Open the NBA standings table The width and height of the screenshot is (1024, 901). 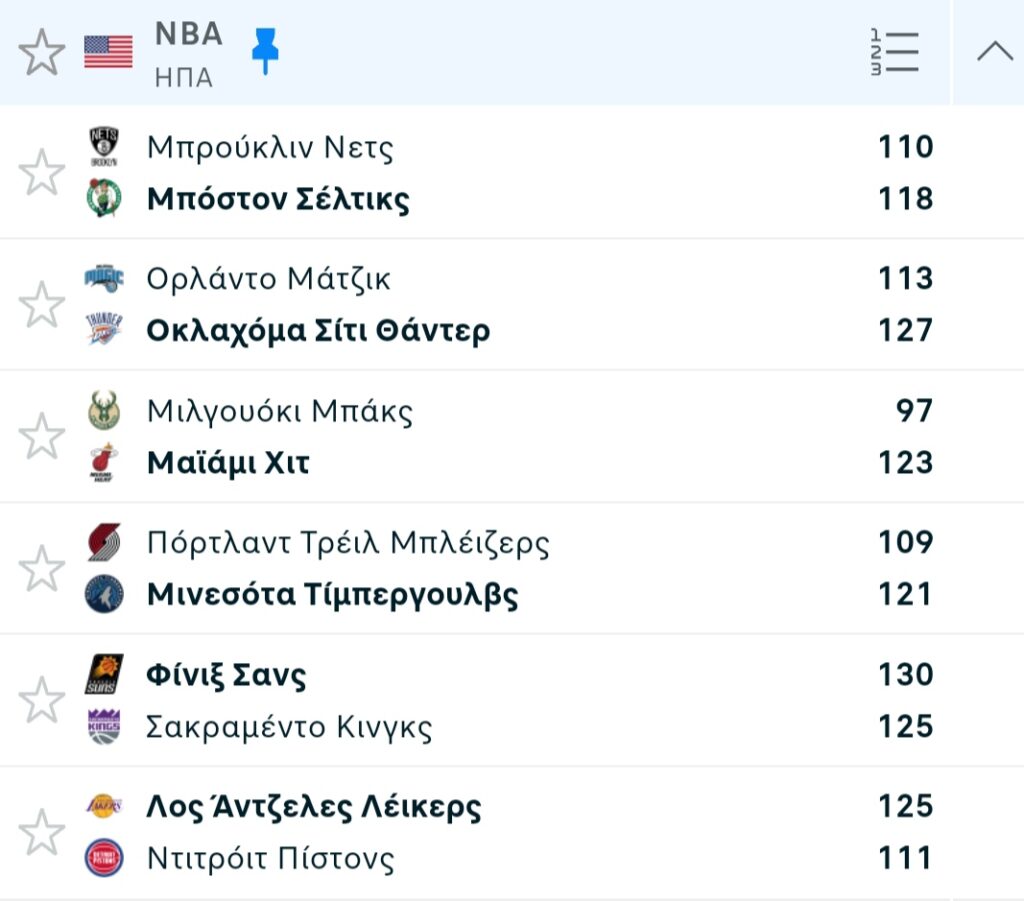coord(894,52)
